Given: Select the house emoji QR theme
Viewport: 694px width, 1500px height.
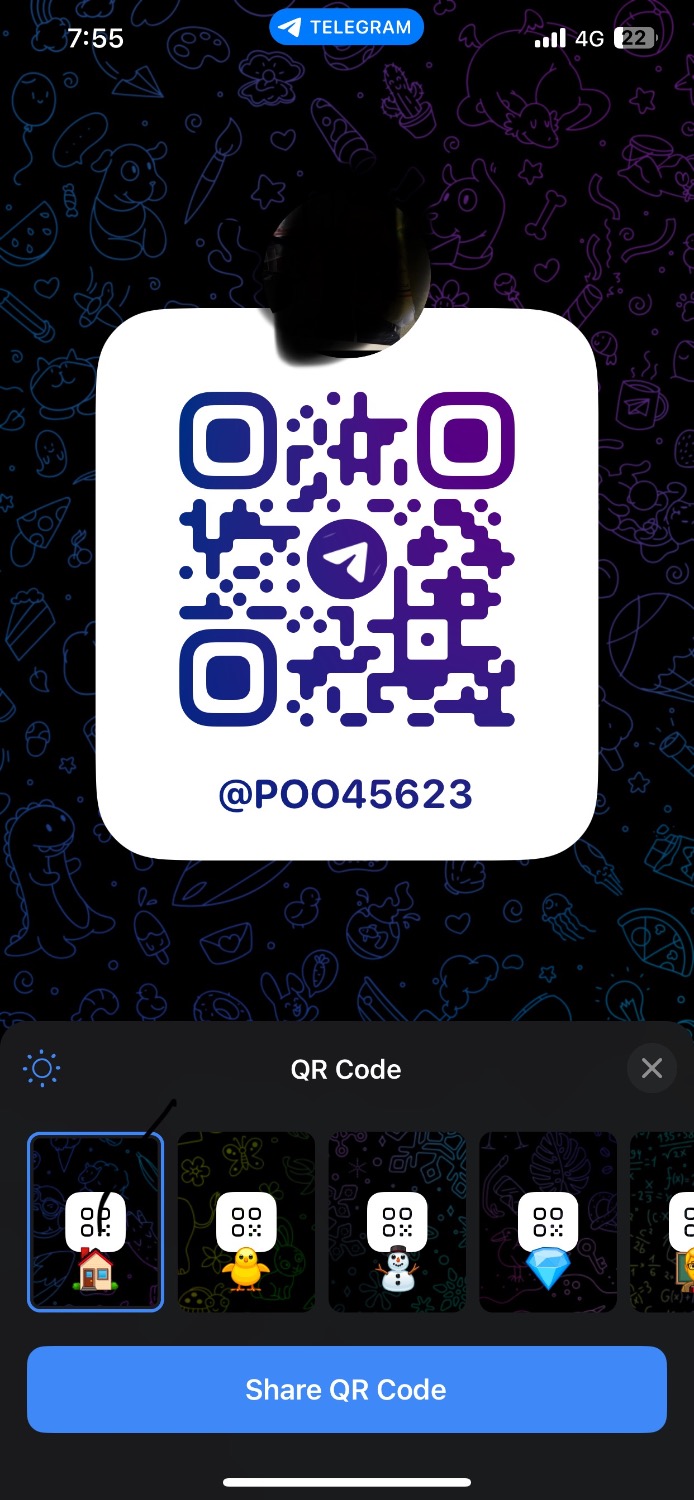Looking at the screenshot, I should [x=95, y=1221].
